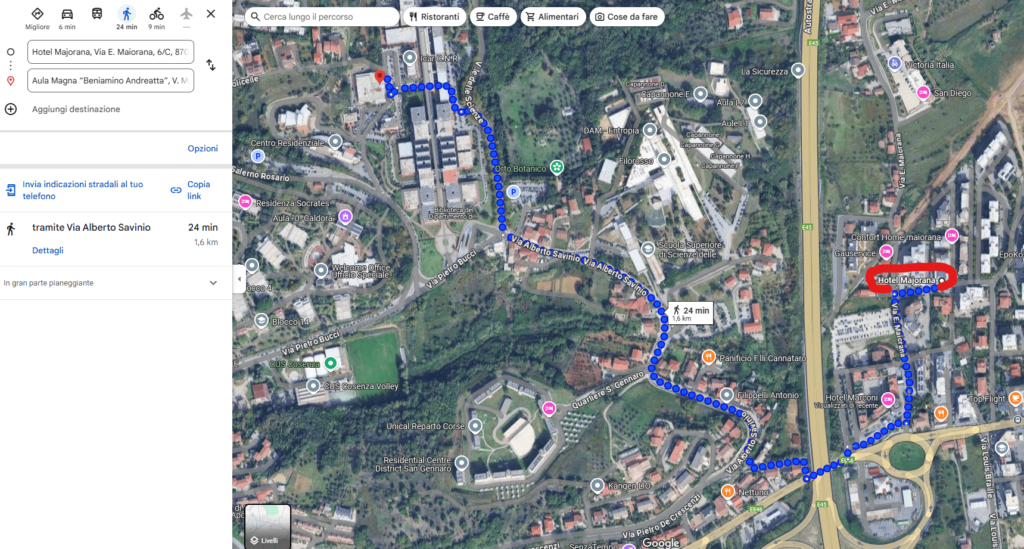Open the Livelli map layers switcher
This screenshot has height=549, width=1024.
coord(268,526)
